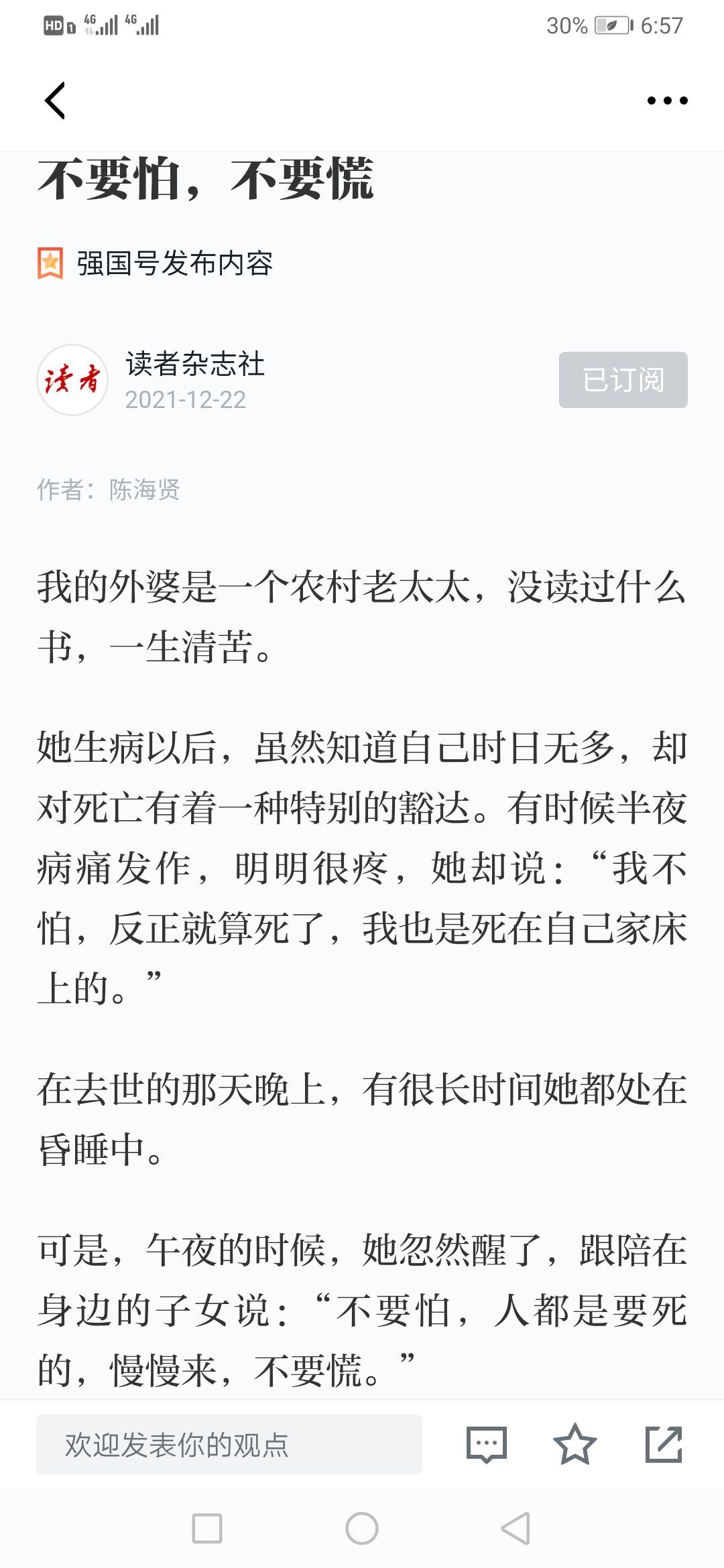Open 读者杂志社 publisher profile

pos(194,364)
